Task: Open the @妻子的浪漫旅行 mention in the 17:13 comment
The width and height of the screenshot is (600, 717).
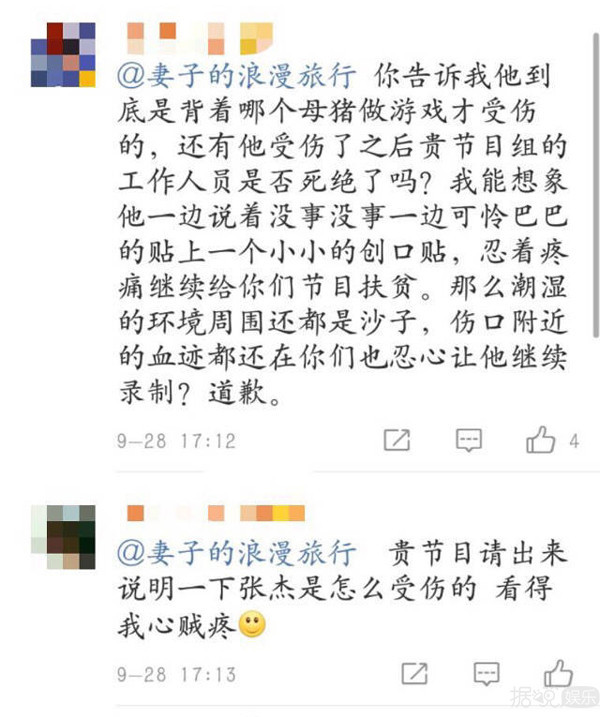Action: click(236, 551)
